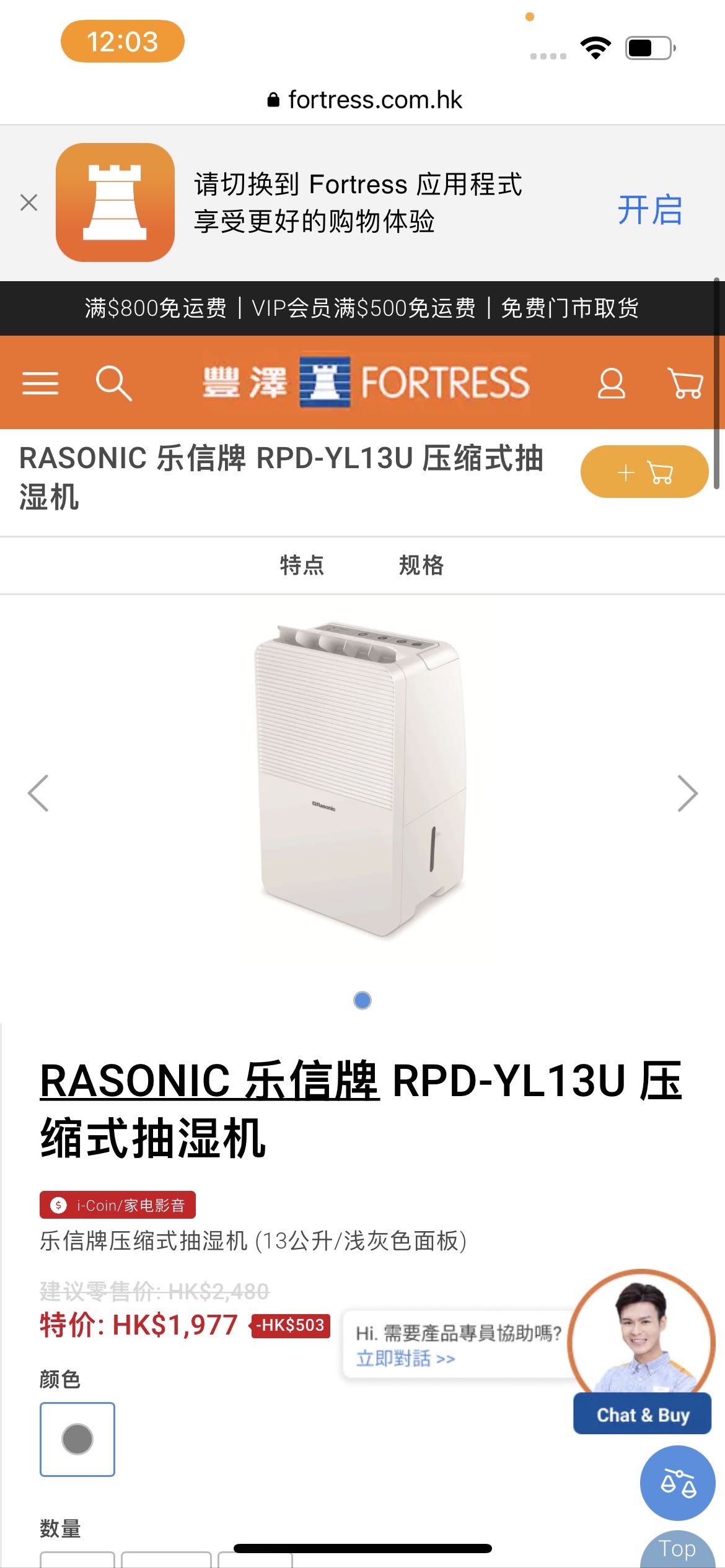Go to the Fortress homepage logo
The image size is (725, 1568).
(366, 382)
